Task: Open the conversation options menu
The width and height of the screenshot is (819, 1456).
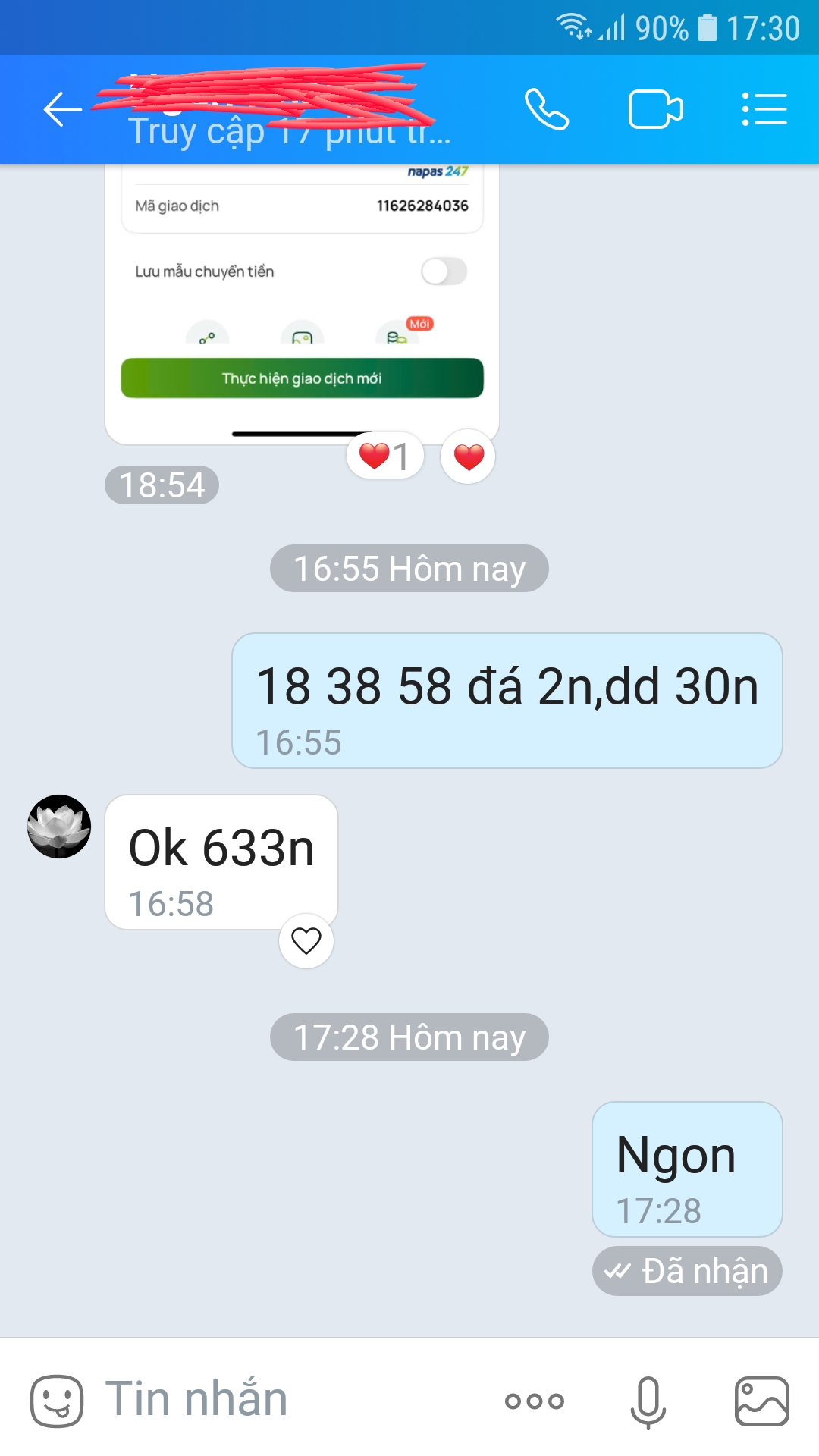Action: point(764,110)
